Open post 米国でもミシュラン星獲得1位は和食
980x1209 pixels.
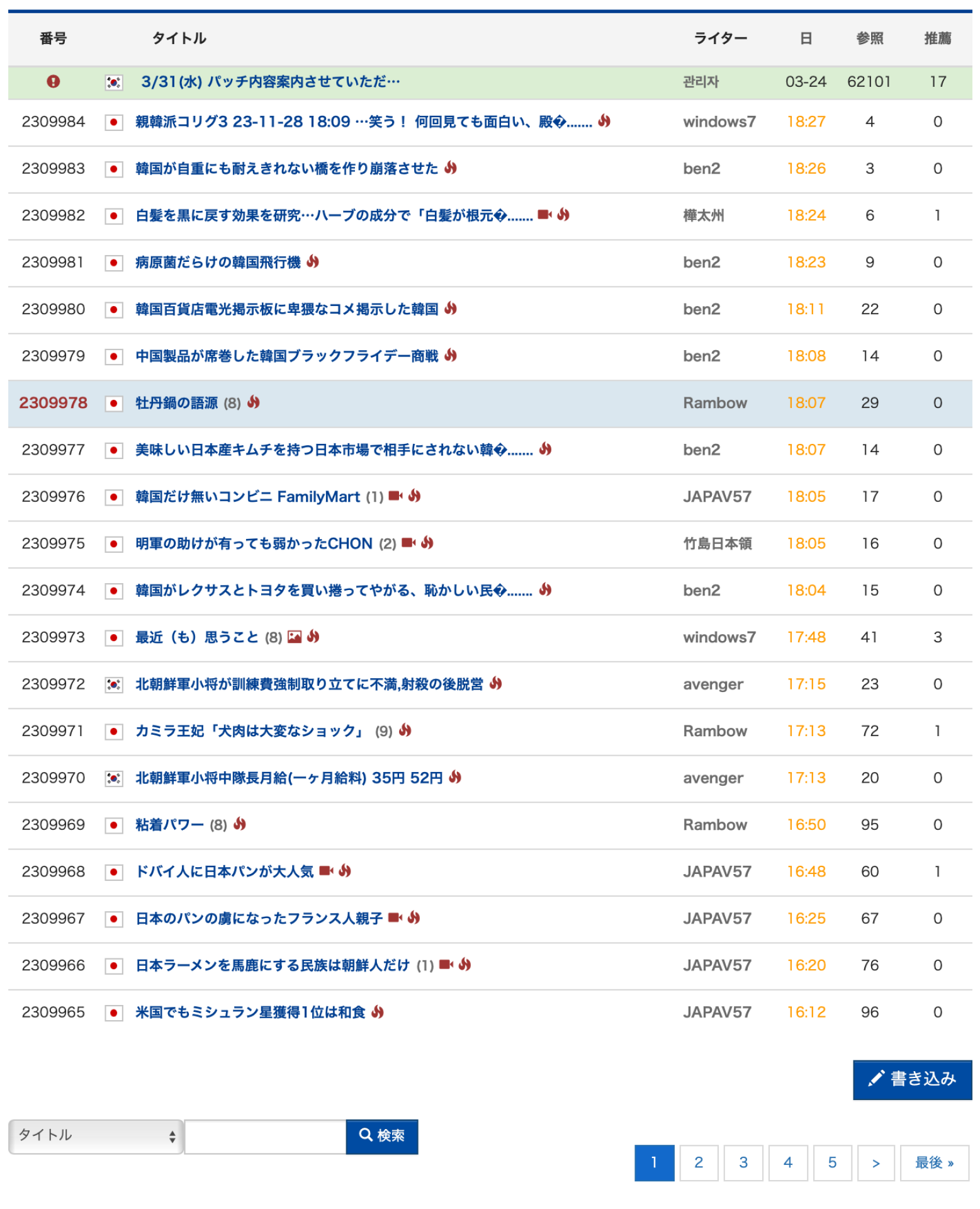pos(250,1013)
